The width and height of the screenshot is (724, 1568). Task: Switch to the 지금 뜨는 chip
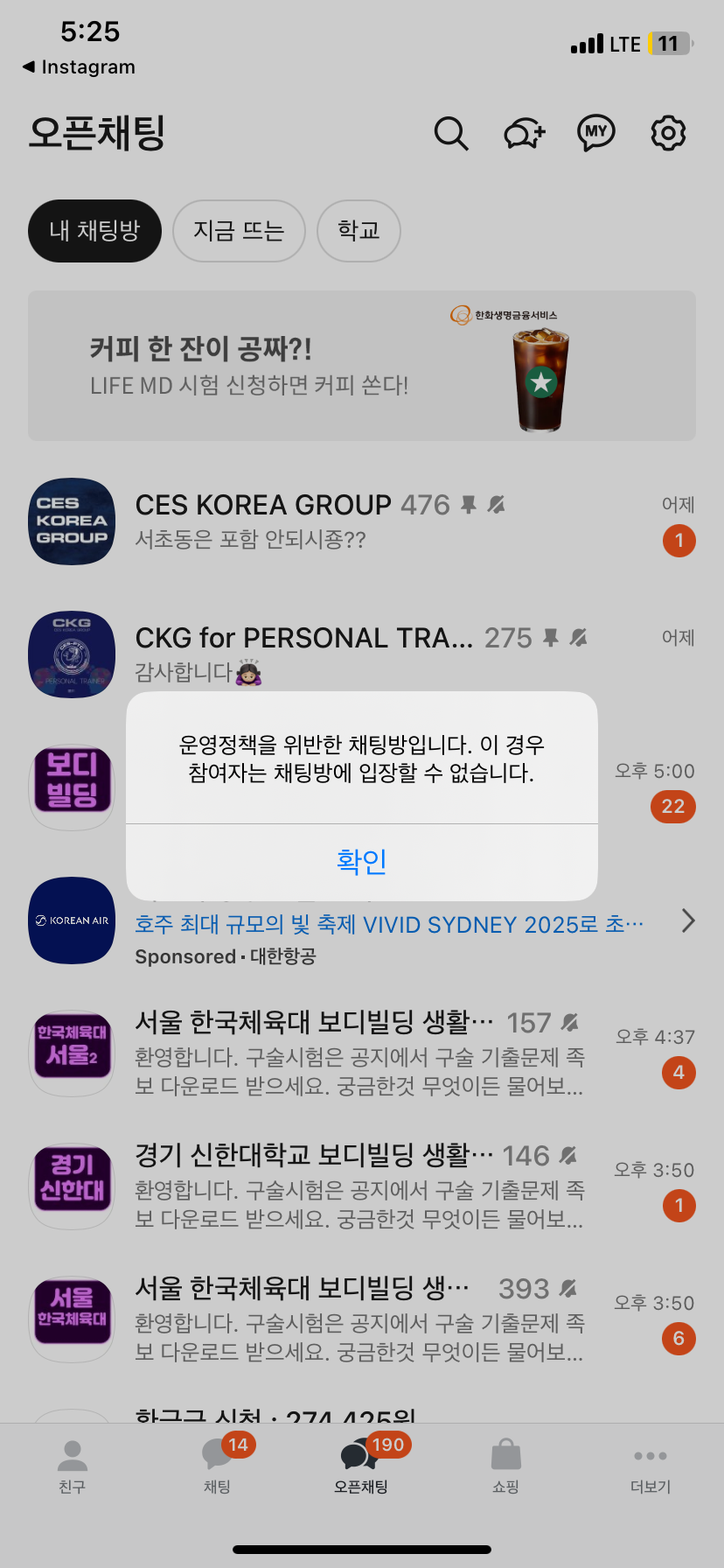(239, 231)
